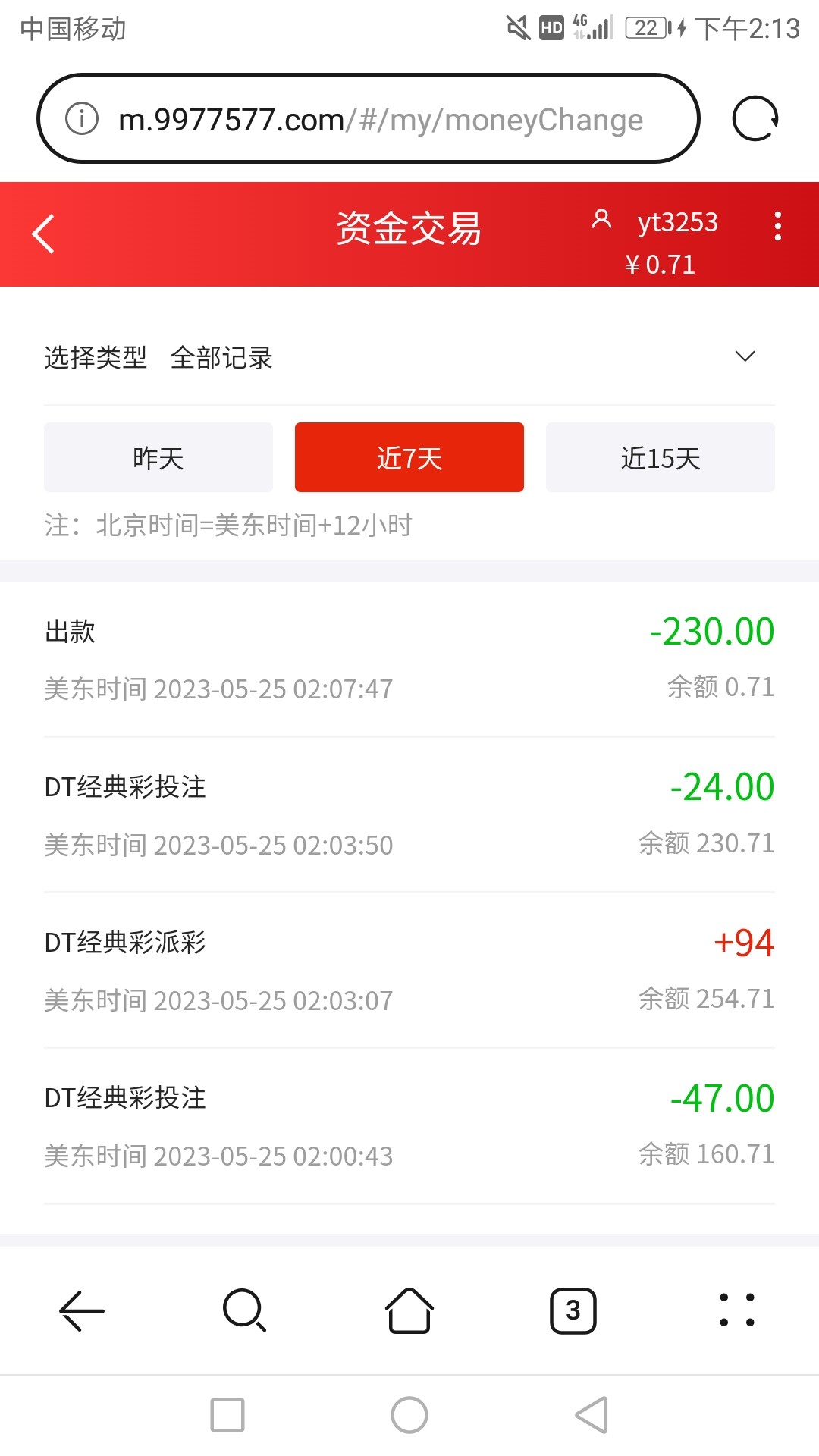Open the overflow menu in the red header
This screenshot has height=1456, width=819.
pos(777,226)
